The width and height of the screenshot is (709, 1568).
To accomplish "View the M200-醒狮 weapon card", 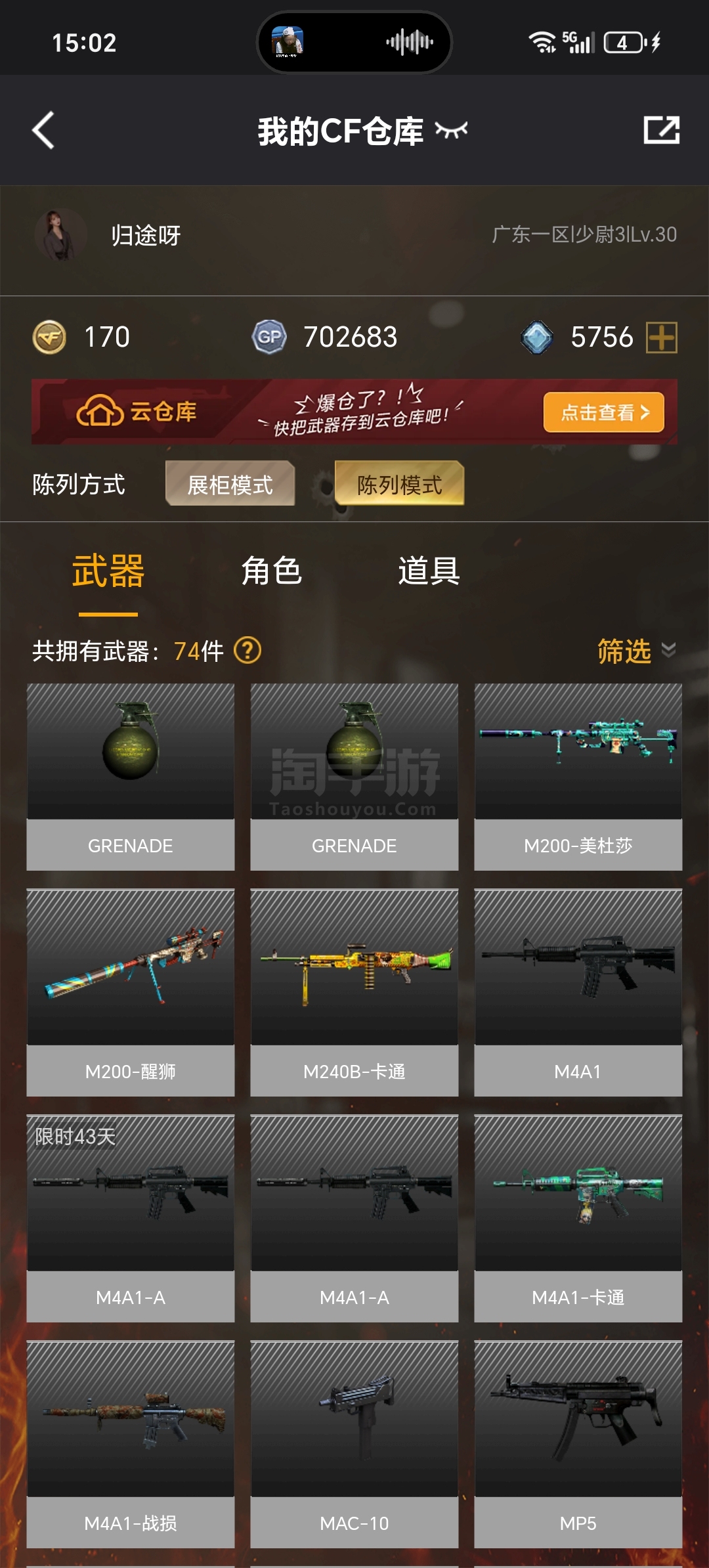I will pos(131,993).
